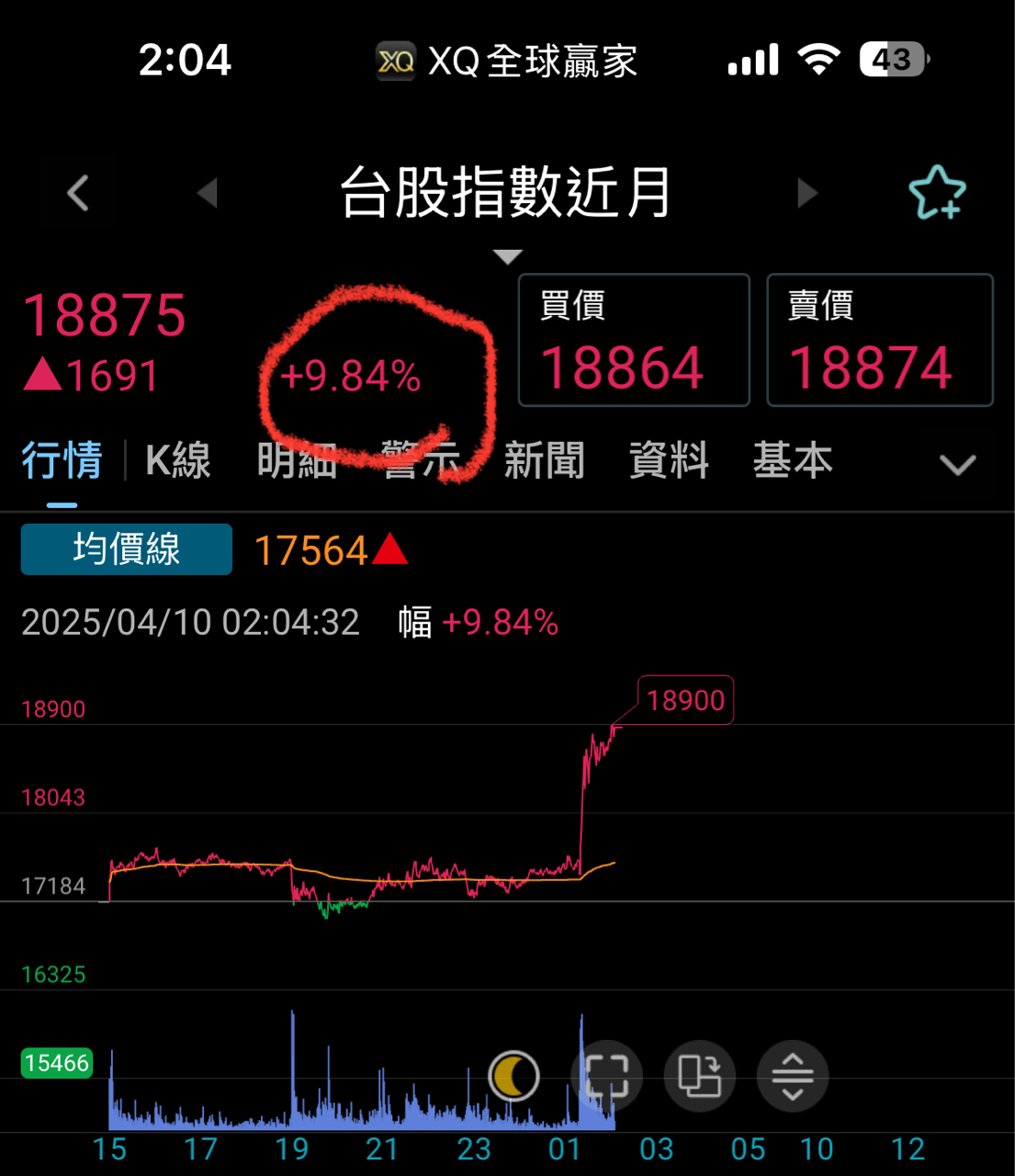Open the 資料 tab
The image size is (1015, 1176).
click(669, 461)
